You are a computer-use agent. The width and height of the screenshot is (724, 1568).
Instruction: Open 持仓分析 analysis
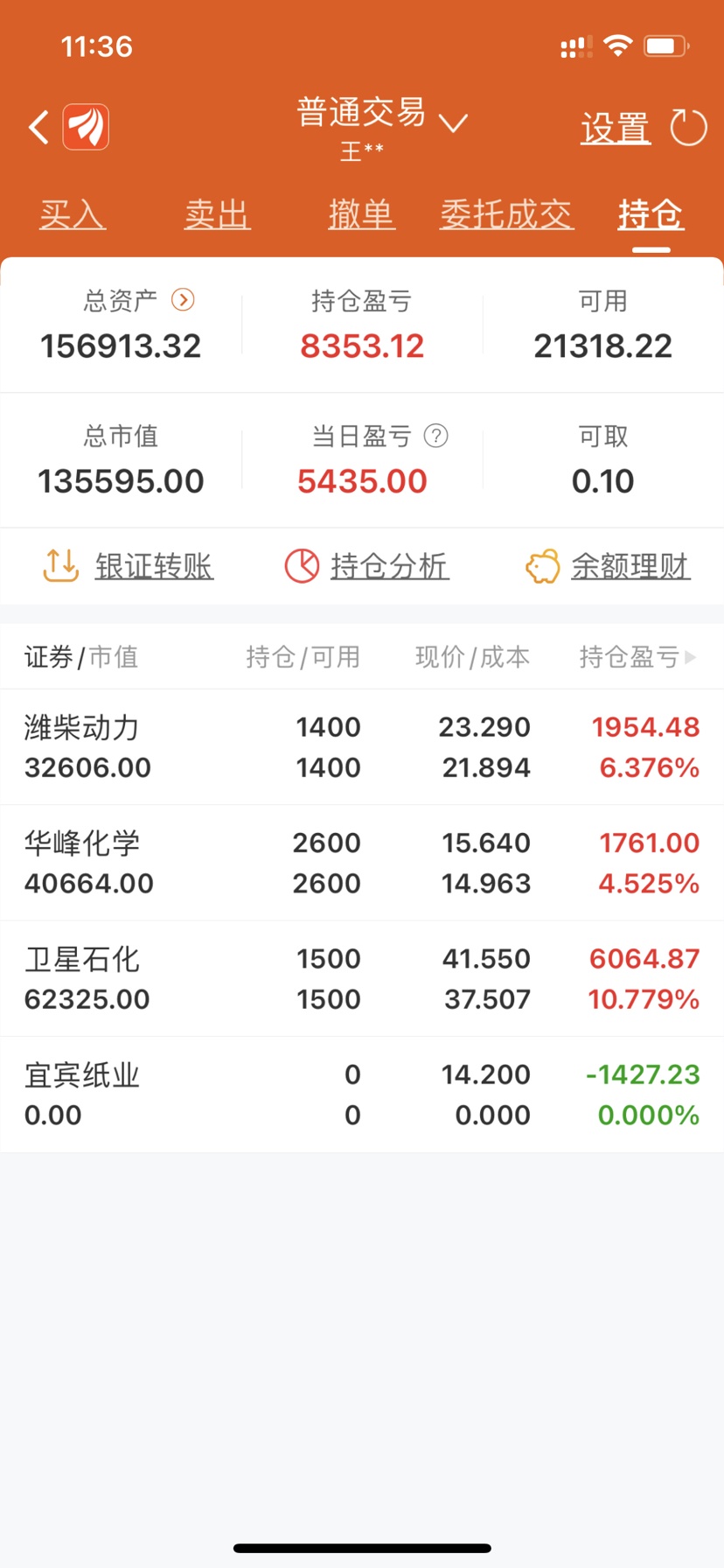pos(366,566)
